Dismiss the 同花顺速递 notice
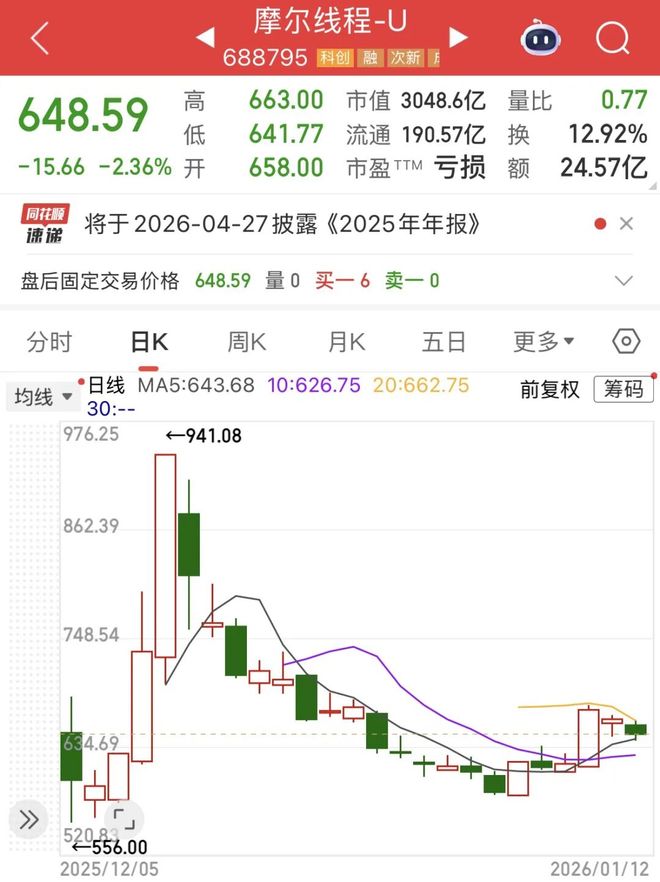 coord(627,224)
